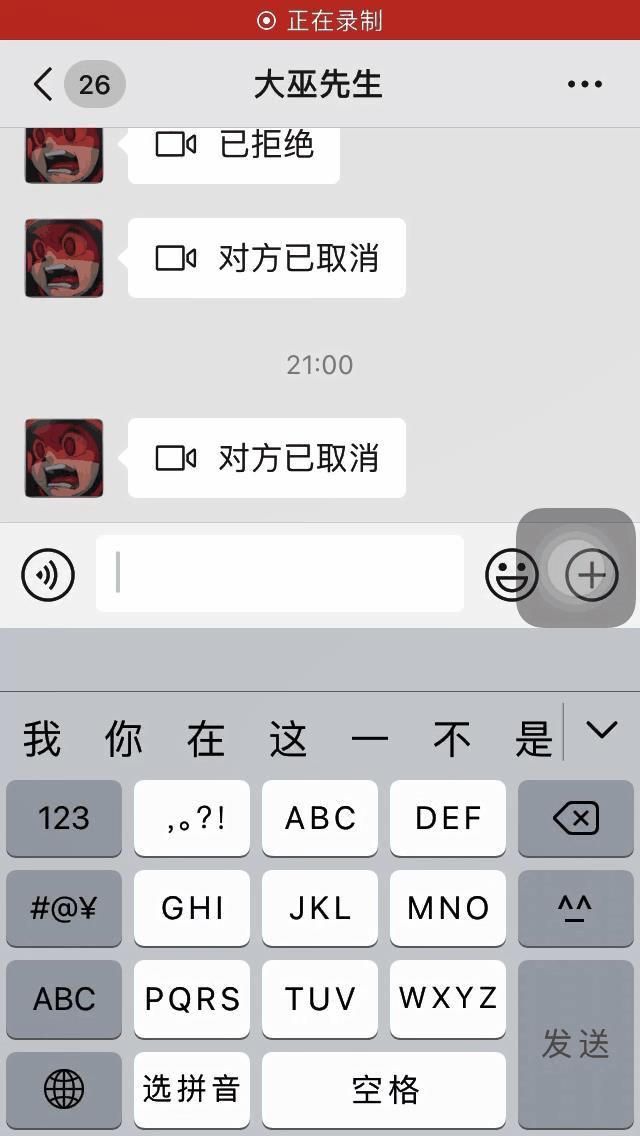Tap the 已拒绝 video call message
The height and width of the screenshot is (1136, 640).
[235, 146]
